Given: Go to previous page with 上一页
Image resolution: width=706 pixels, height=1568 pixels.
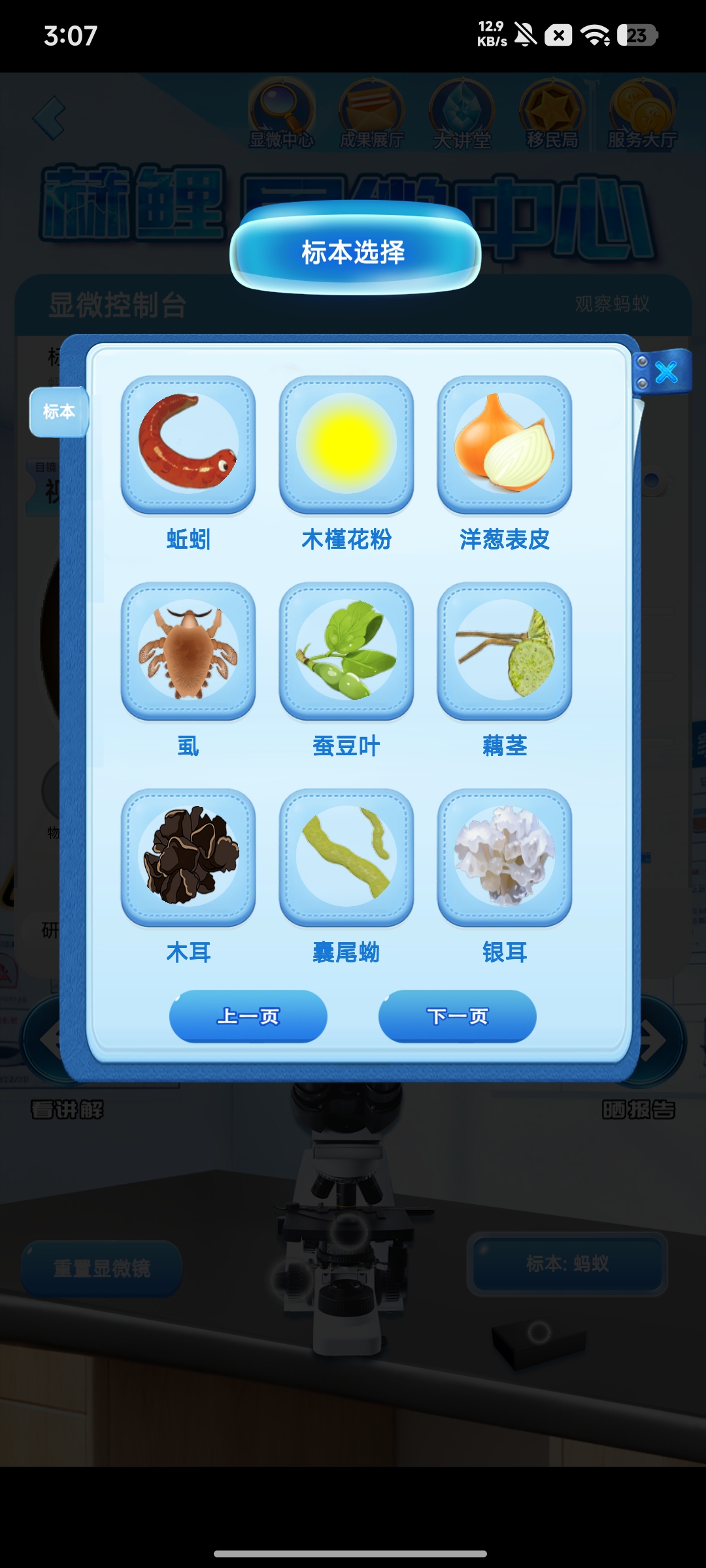Looking at the screenshot, I should click(x=248, y=1016).
